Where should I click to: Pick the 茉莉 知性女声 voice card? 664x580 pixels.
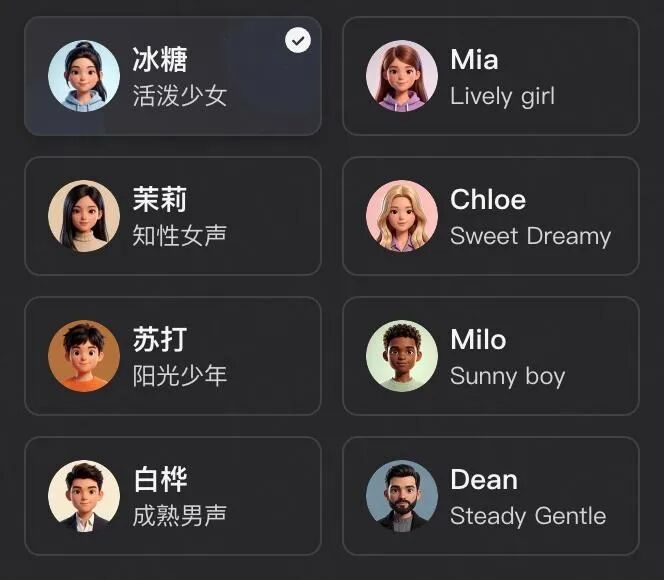tap(172, 216)
